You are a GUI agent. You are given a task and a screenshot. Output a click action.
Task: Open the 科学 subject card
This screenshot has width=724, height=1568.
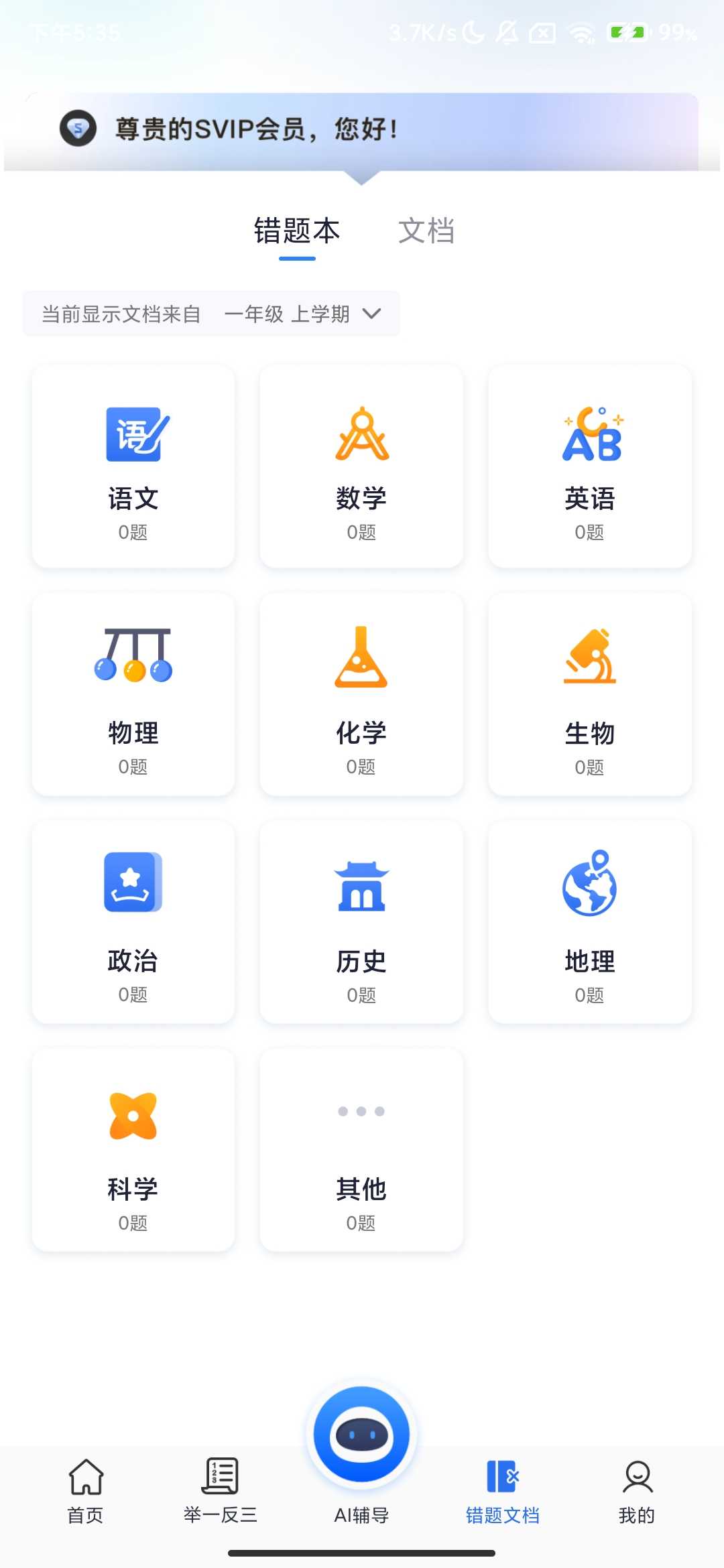[133, 1150]
